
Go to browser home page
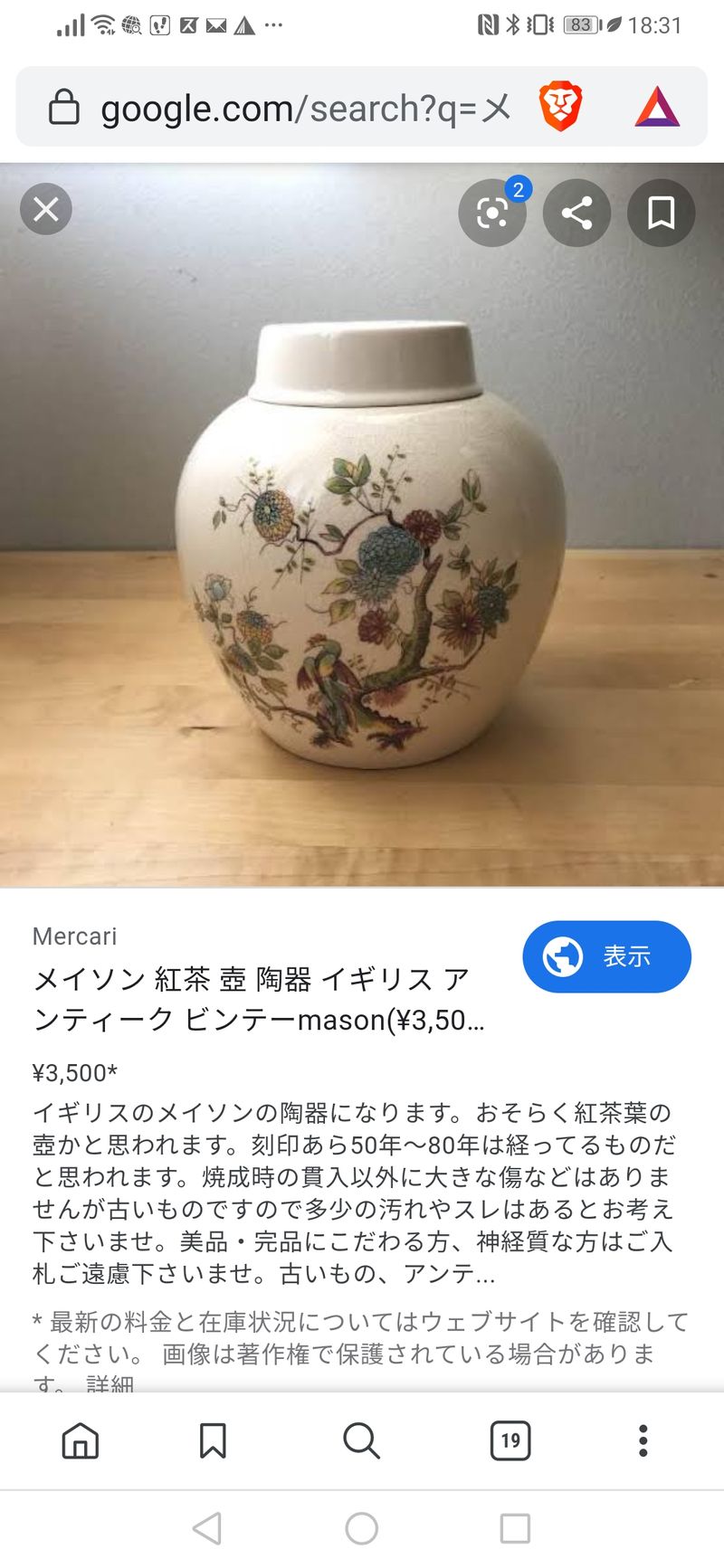point(81,1440)
